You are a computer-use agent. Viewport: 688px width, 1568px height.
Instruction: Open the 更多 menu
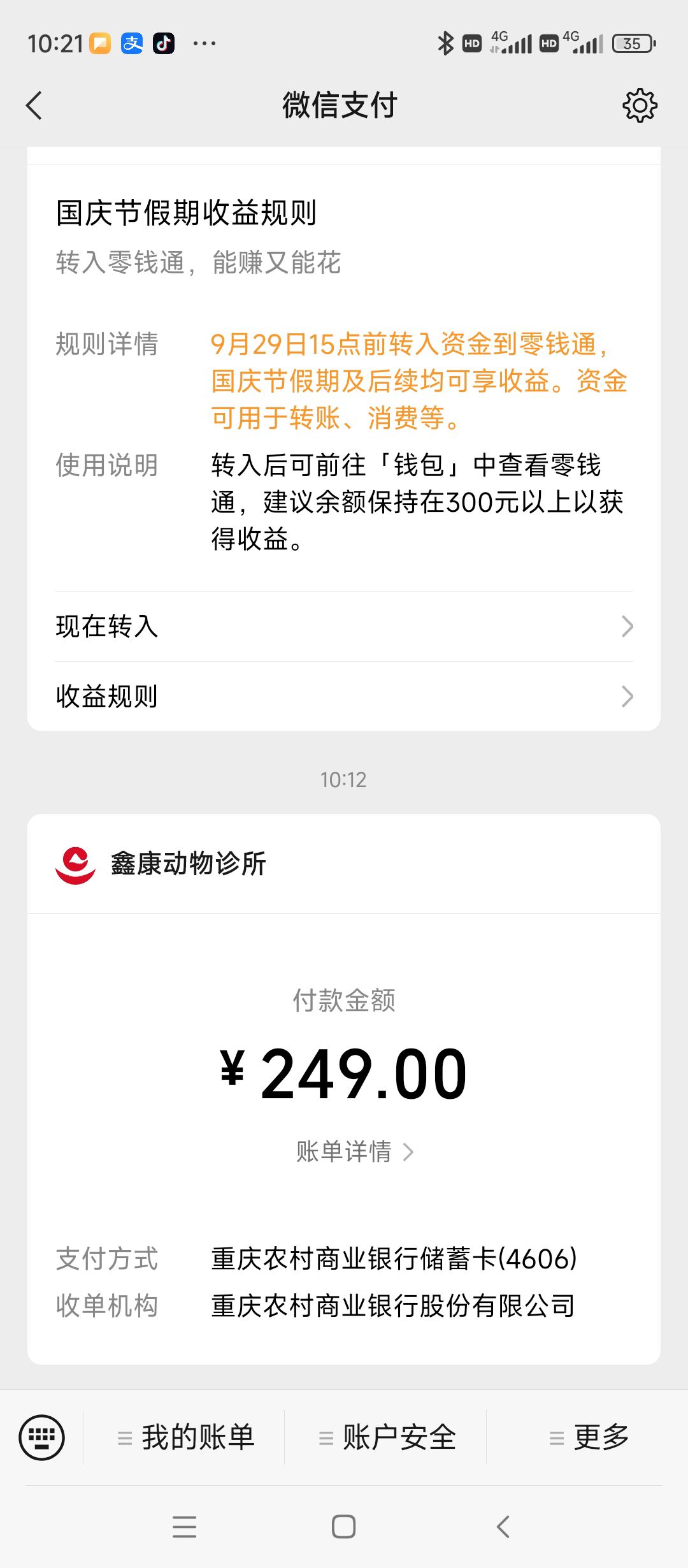(587, 1437)
